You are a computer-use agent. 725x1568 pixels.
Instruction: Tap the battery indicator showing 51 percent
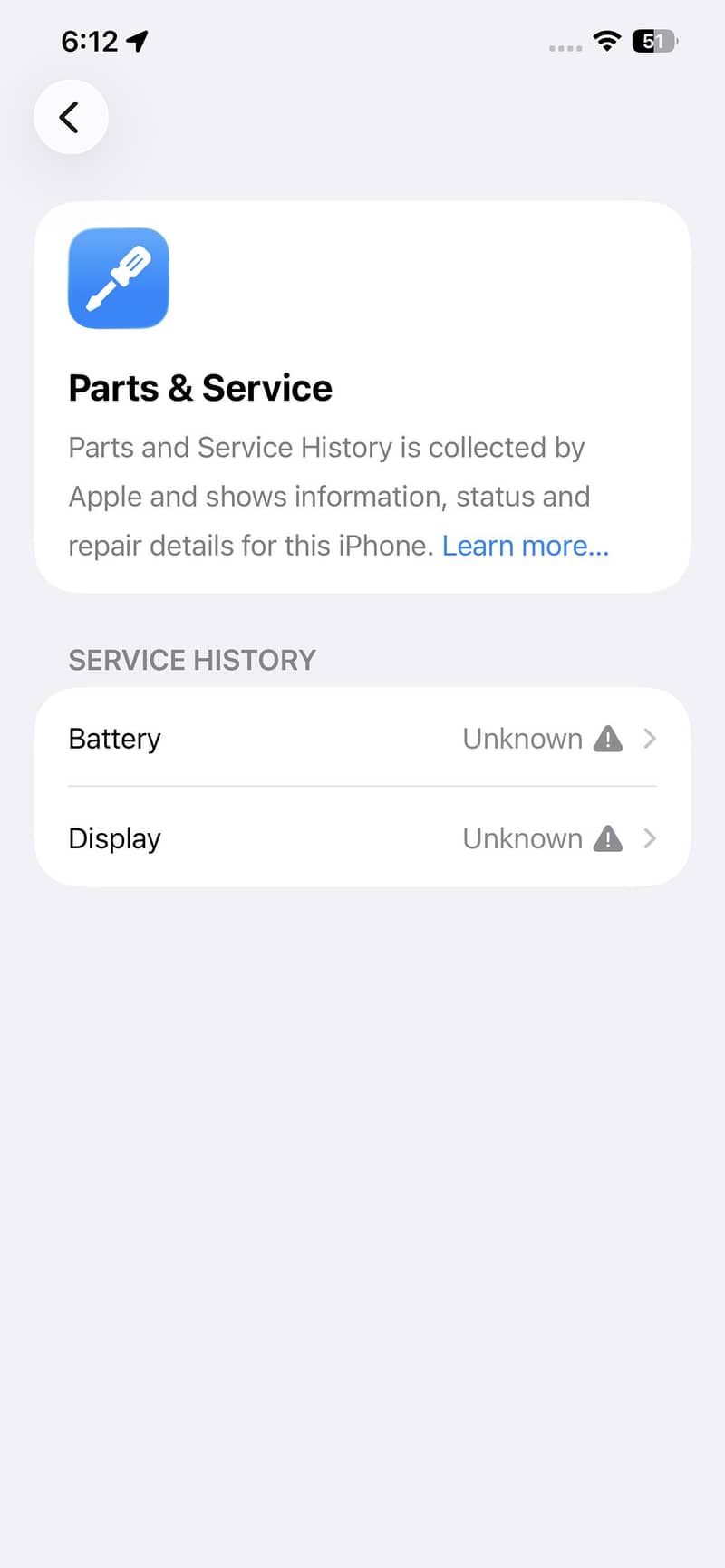pyautogui.click(x=652, y=41)
